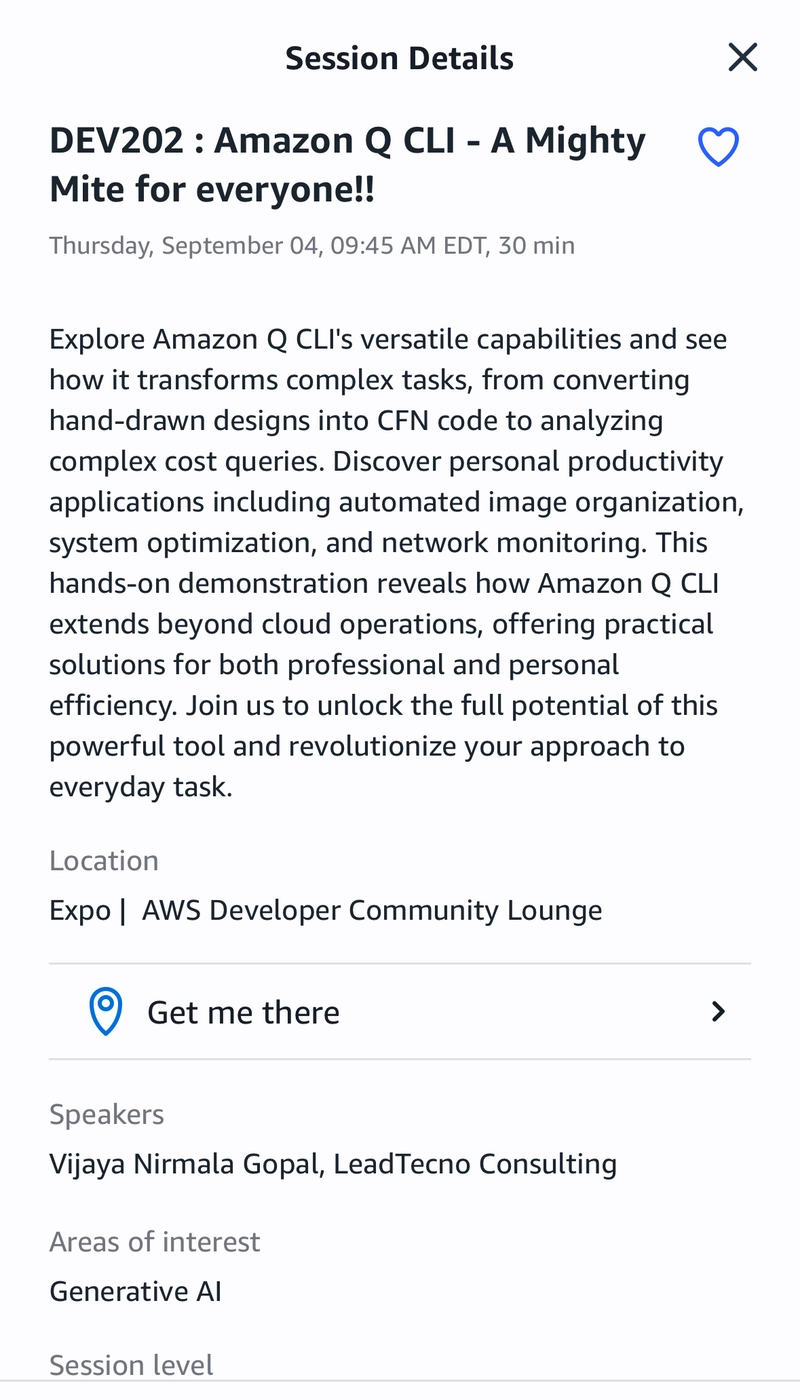800x1400 pixels.
Task: Favorite the DEV202 session with the heart
Action: click(x=718, y=148)
